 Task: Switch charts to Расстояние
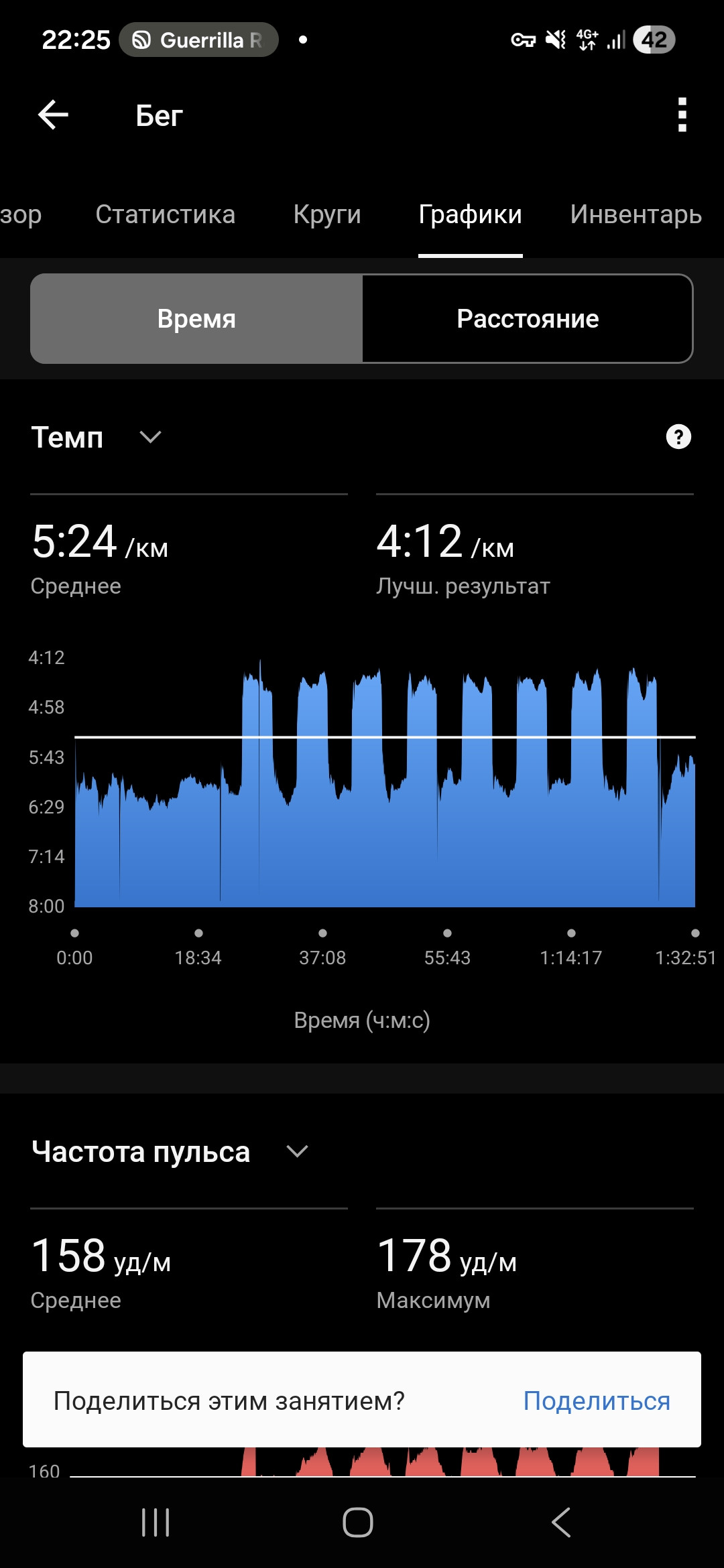pyautogui.click(x=528, y=318)
